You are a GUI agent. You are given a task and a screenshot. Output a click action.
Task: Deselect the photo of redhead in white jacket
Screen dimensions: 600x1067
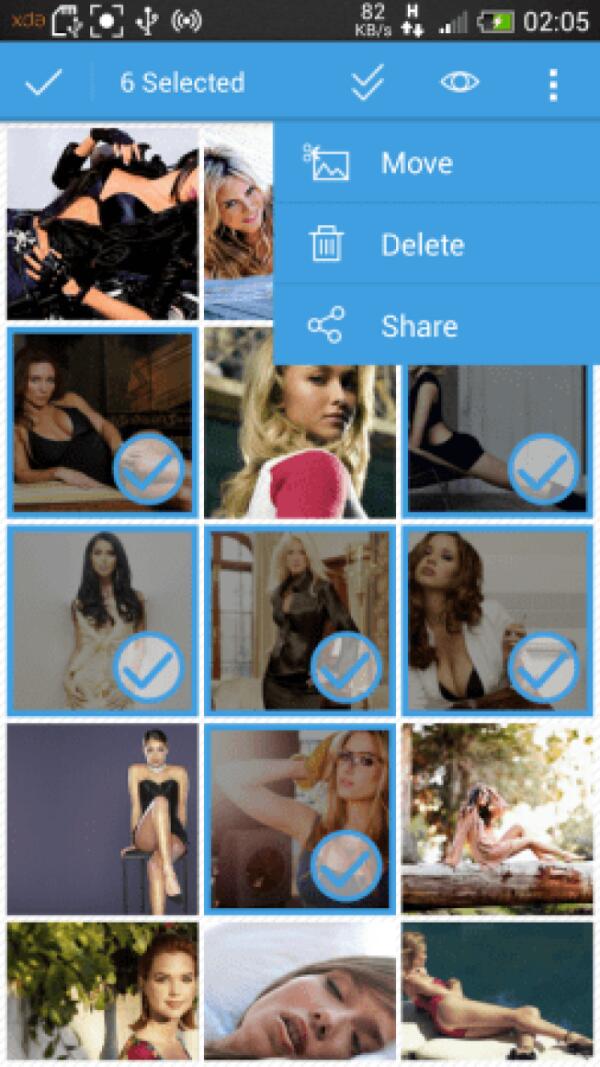(496, 620)
